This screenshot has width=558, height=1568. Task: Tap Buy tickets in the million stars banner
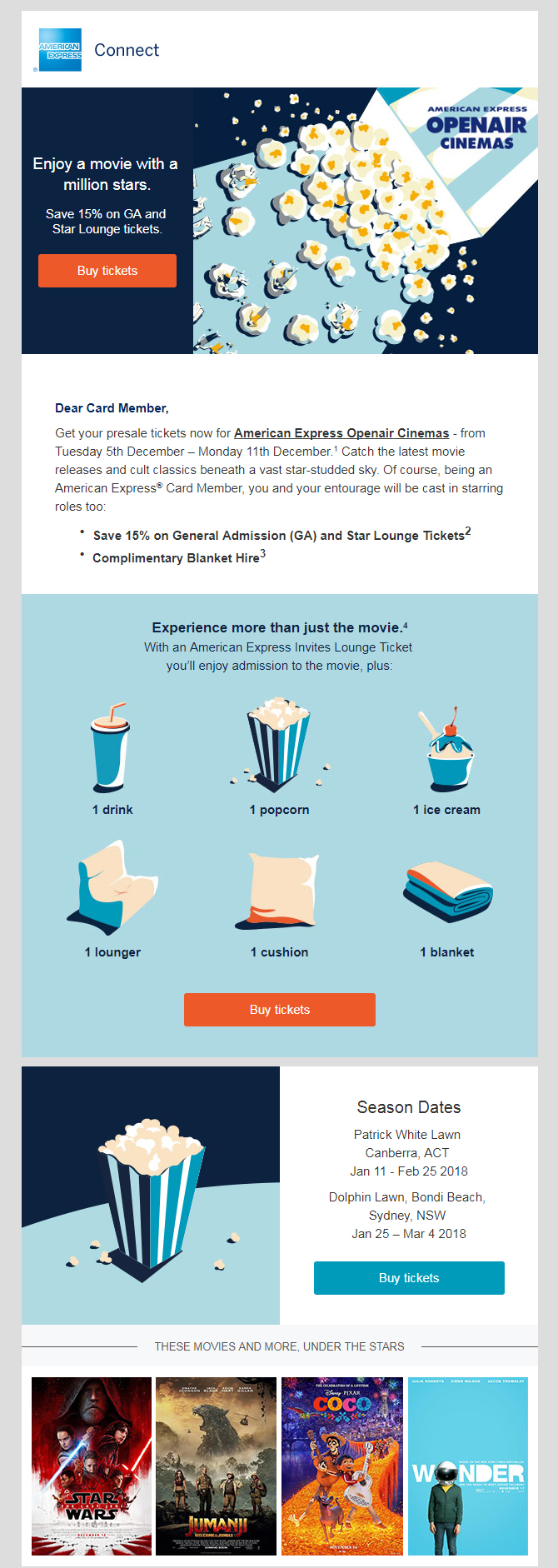[107, 271]
